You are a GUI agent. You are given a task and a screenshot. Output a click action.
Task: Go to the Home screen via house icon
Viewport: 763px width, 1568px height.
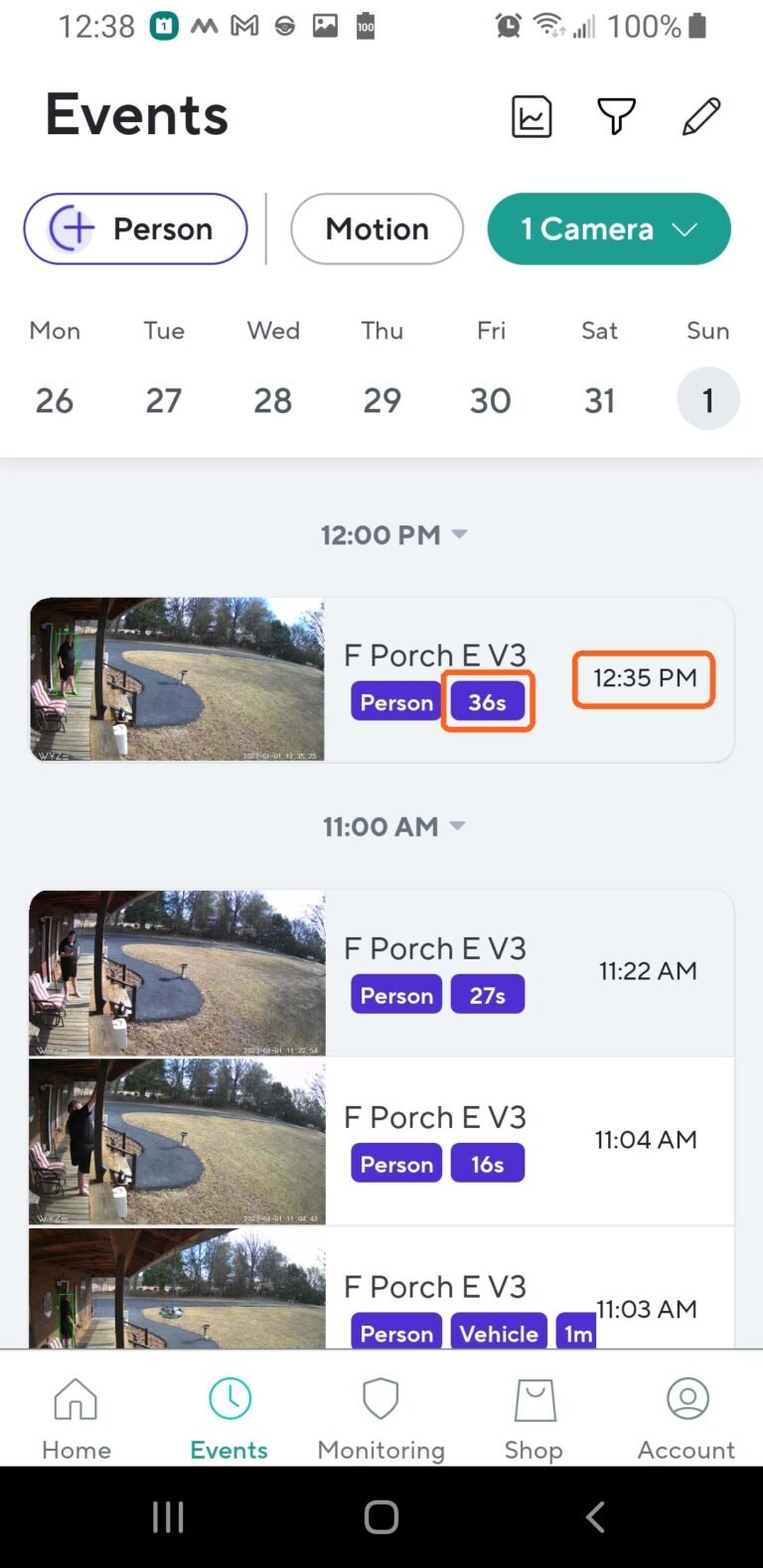76,1410
